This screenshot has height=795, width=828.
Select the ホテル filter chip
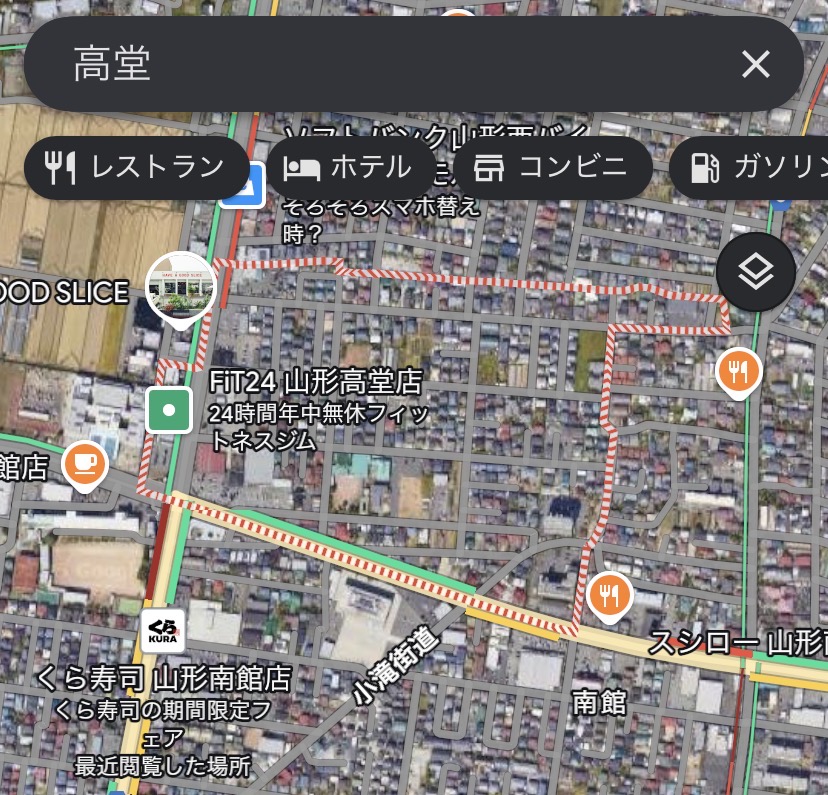click(x=350, y=167)
